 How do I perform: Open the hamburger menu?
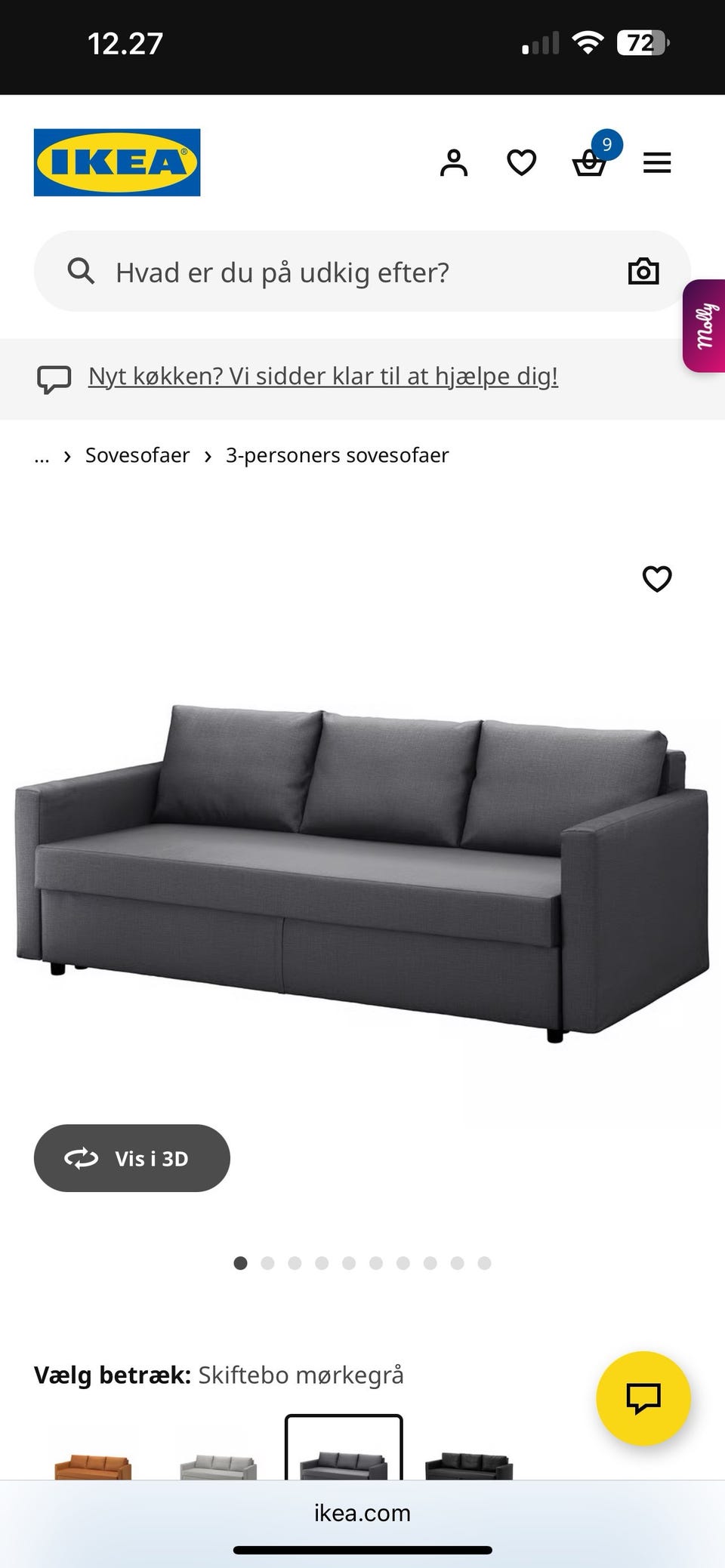(x=656, y=162)
